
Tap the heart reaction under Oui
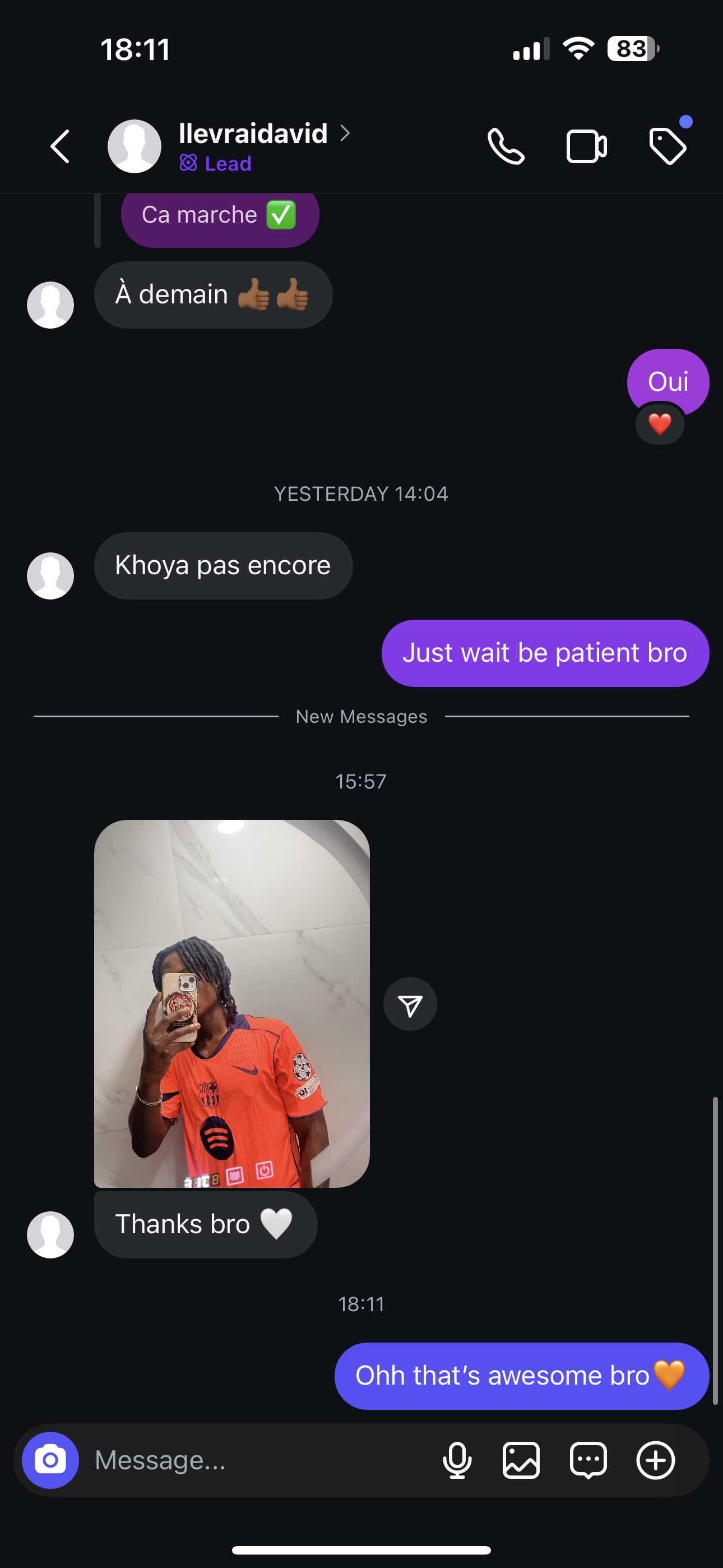(x=660, y=425)
